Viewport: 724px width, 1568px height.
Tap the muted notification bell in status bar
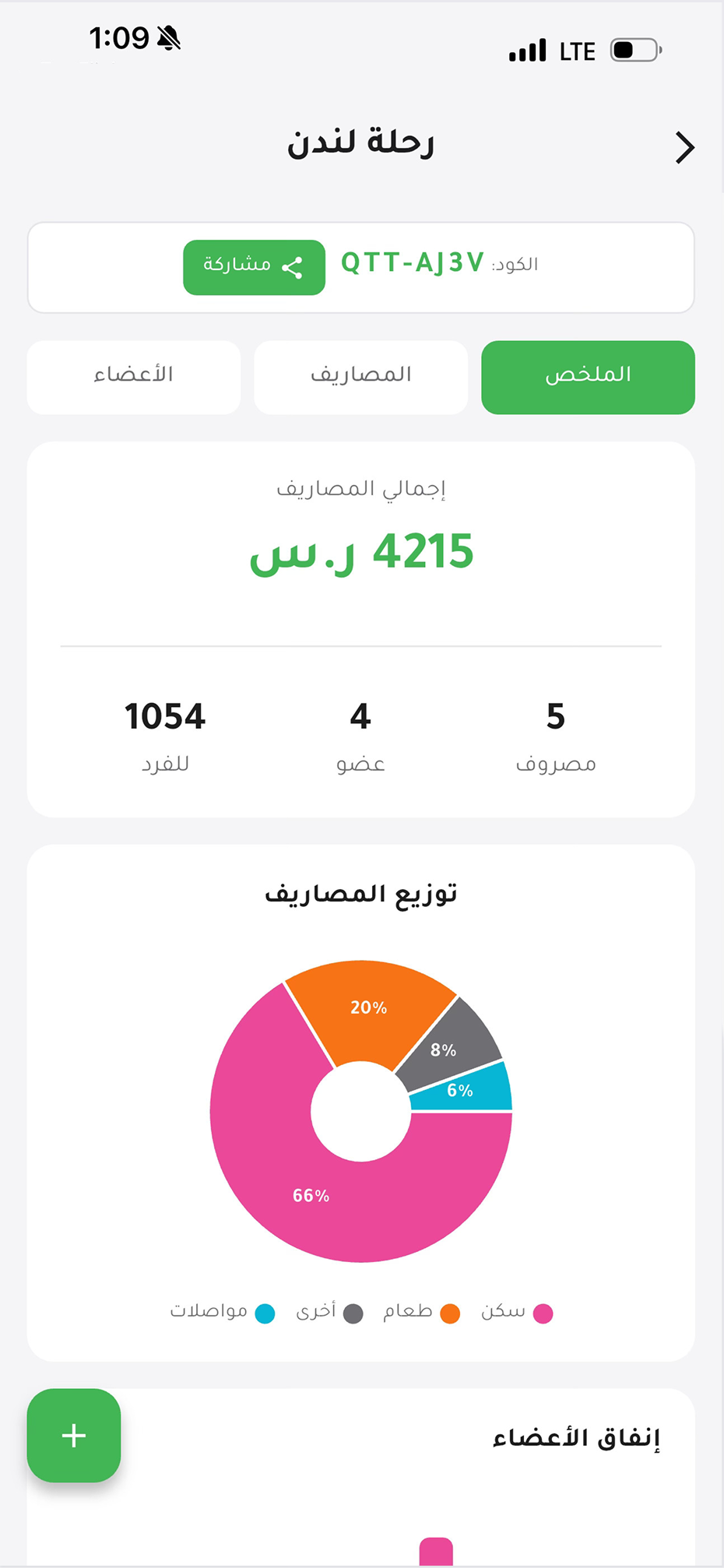pos(166,37)
